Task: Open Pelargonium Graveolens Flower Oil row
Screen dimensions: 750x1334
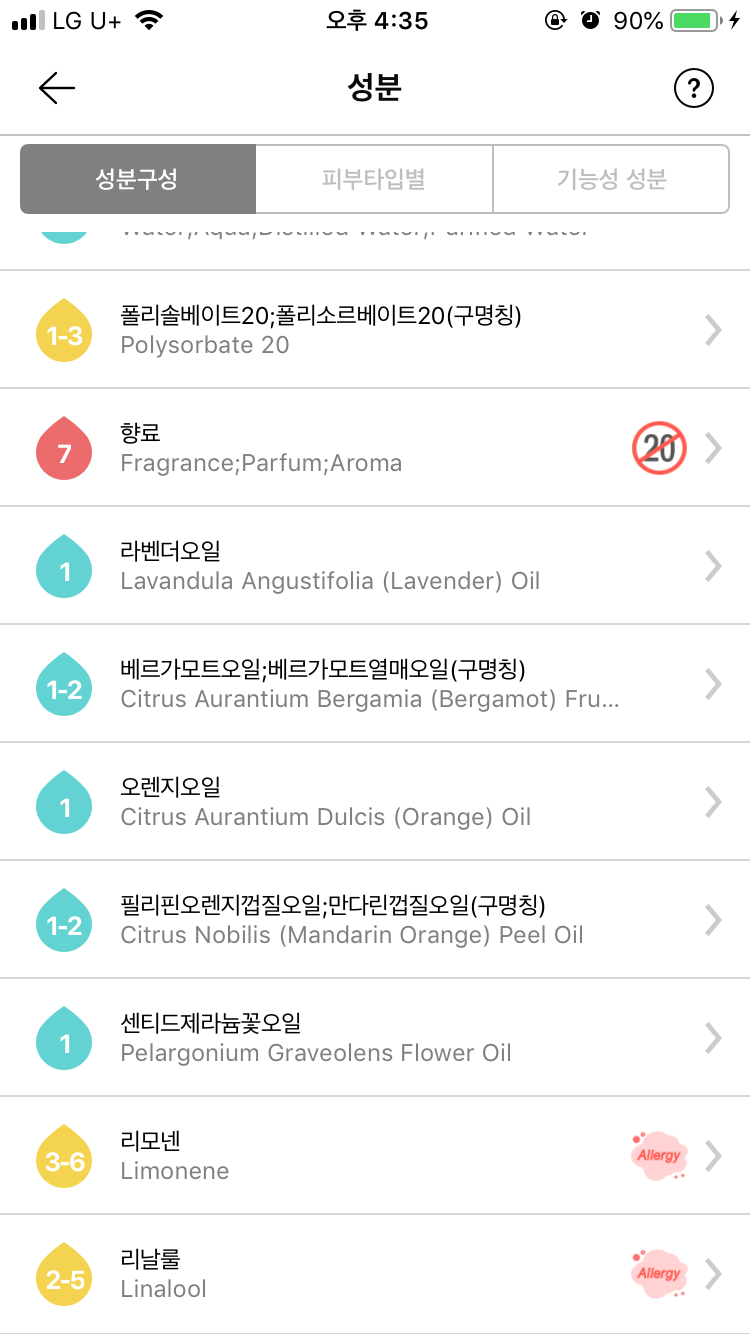Action: 375,1037
